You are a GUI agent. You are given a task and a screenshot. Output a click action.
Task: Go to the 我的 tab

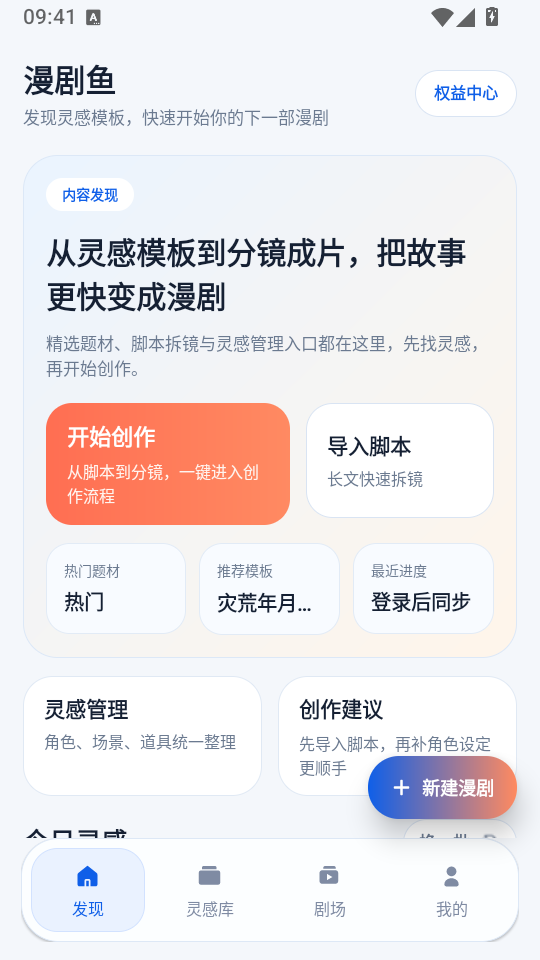451,890
